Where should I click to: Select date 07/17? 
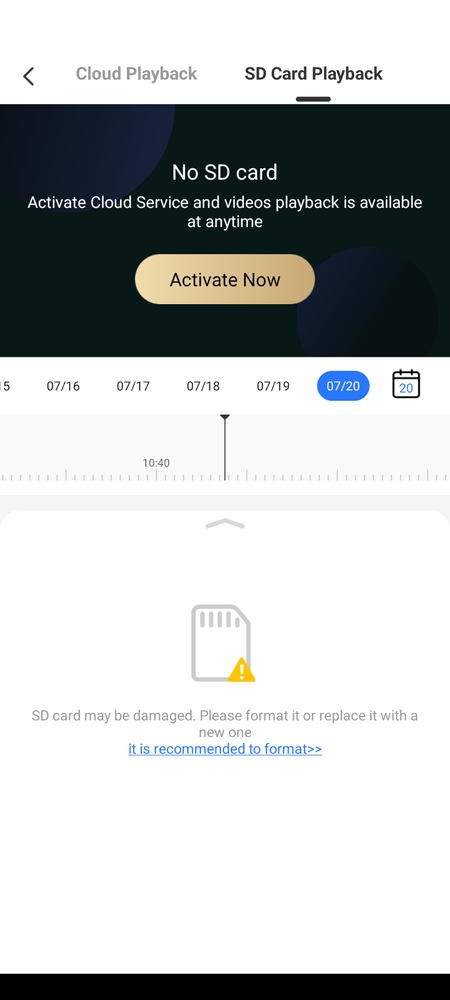pyautogui.click(x=133, y=386)
